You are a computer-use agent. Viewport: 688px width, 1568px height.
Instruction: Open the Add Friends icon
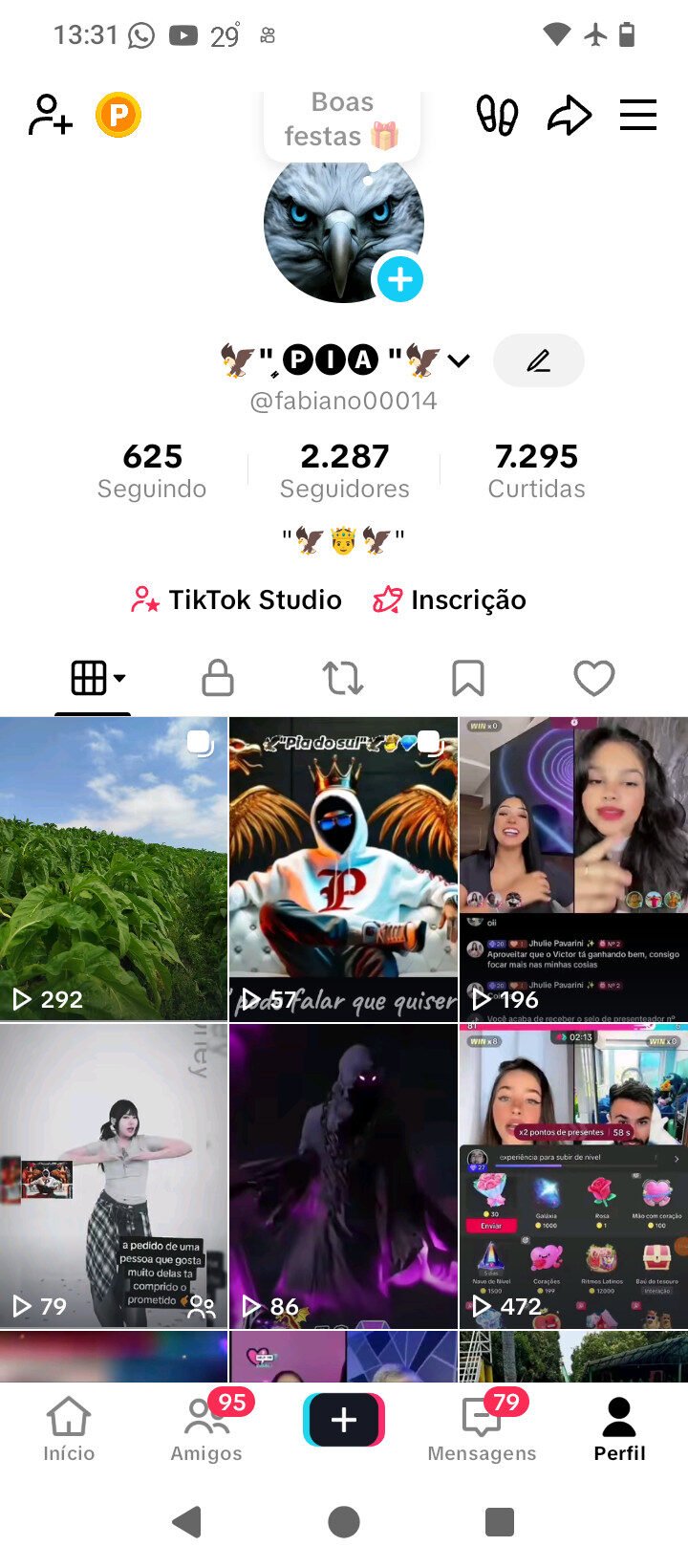pos(49,115)
